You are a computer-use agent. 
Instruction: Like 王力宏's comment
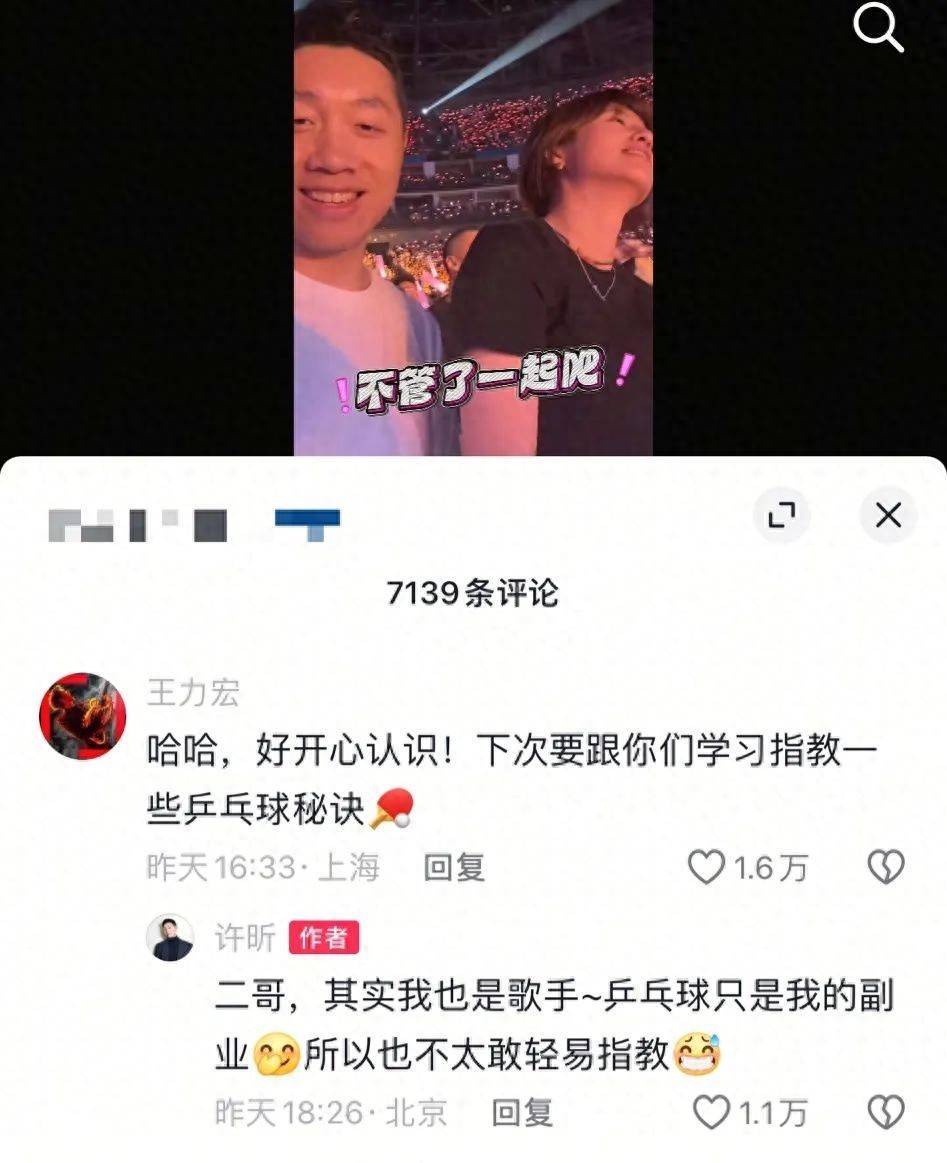click(x=707, y=867)
